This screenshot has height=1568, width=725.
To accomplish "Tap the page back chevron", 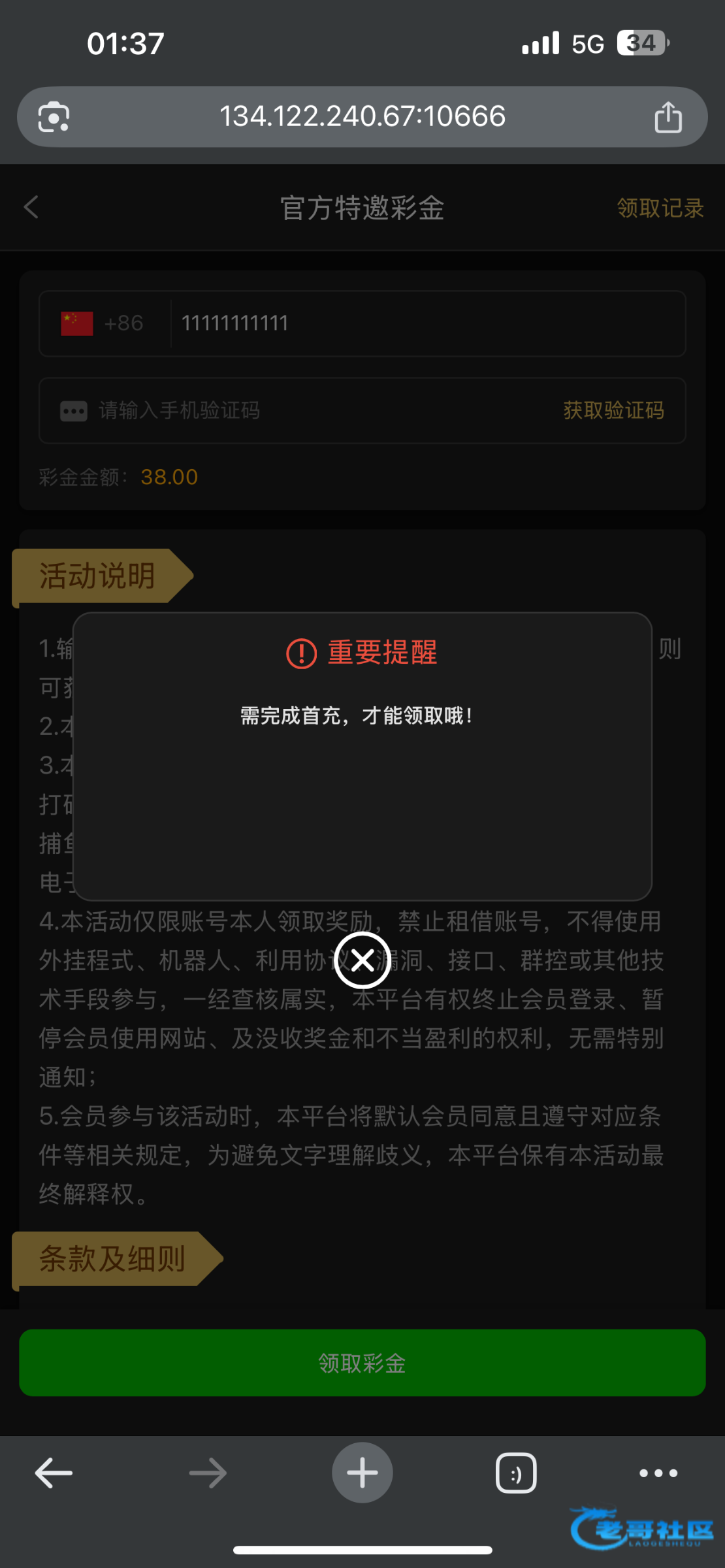I will [31, 207].
